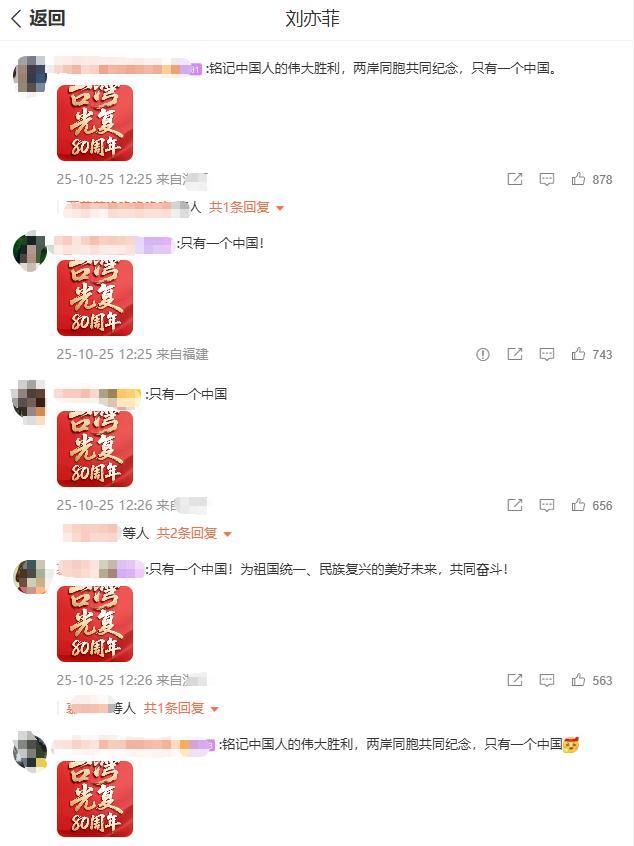Forward the comment with 878 likes

tap(515, 179)
